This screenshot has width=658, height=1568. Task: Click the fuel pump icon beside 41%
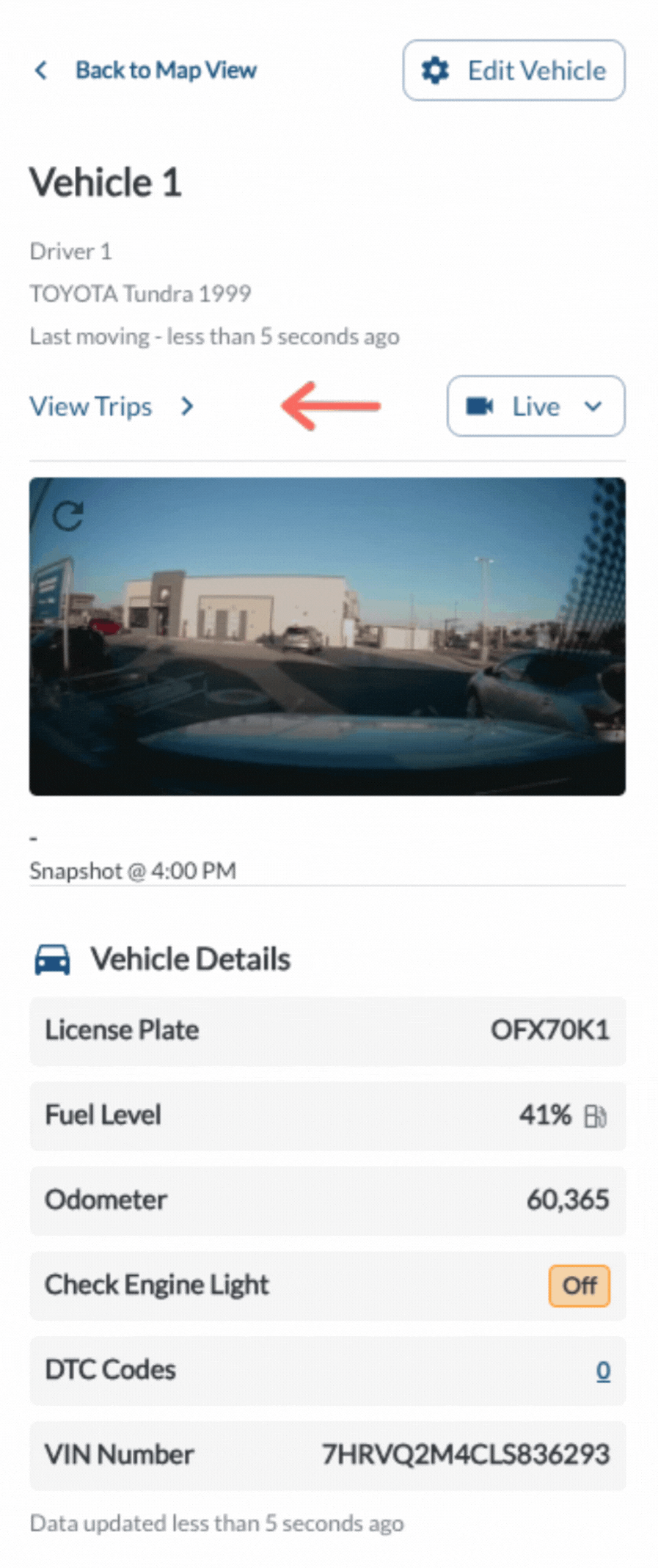tap(596, 1116)
